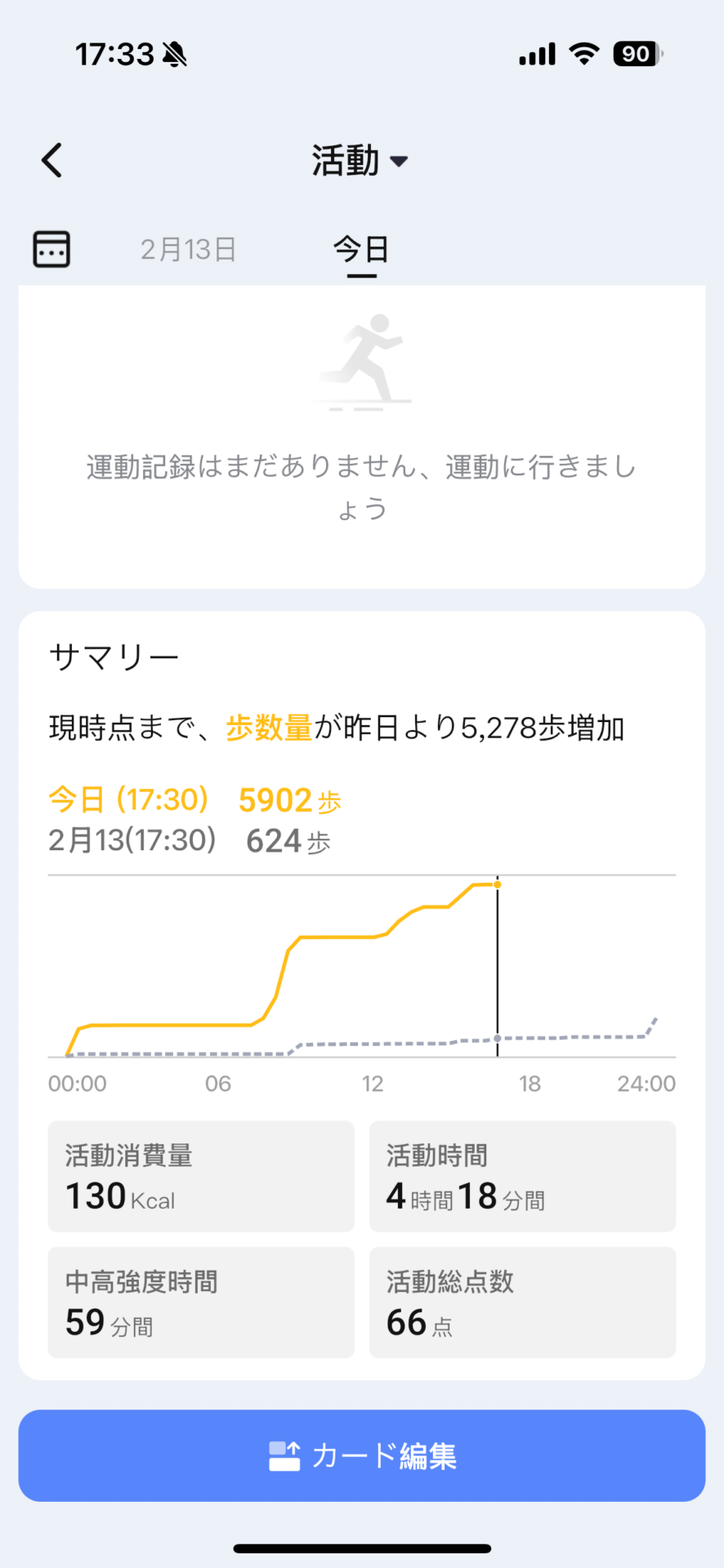Open the 活動消費量 130 Kcal card
The height and width of the screenshot is (1568, 724).
201,1176
